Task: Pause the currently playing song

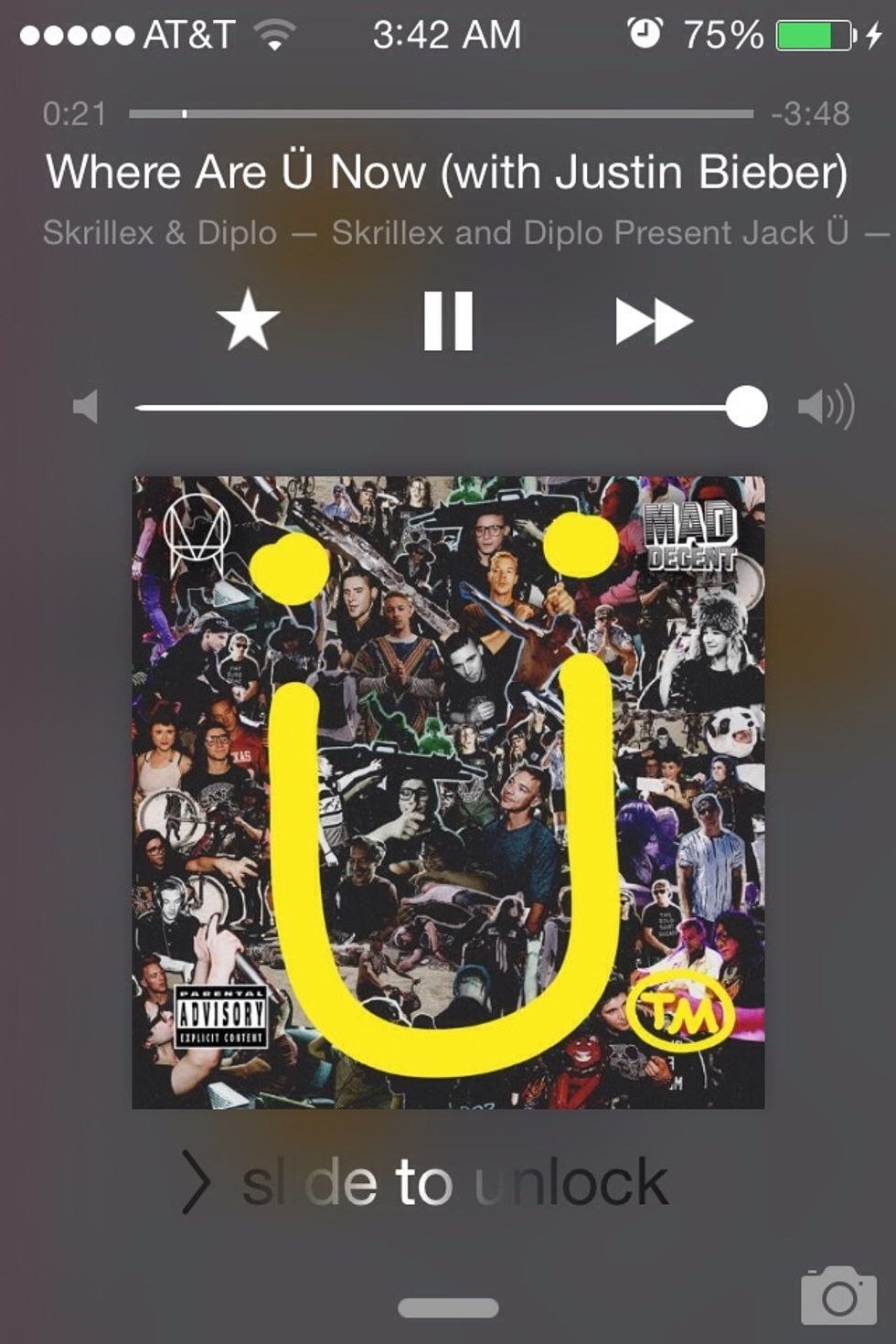Action: [x=448, y=321]
